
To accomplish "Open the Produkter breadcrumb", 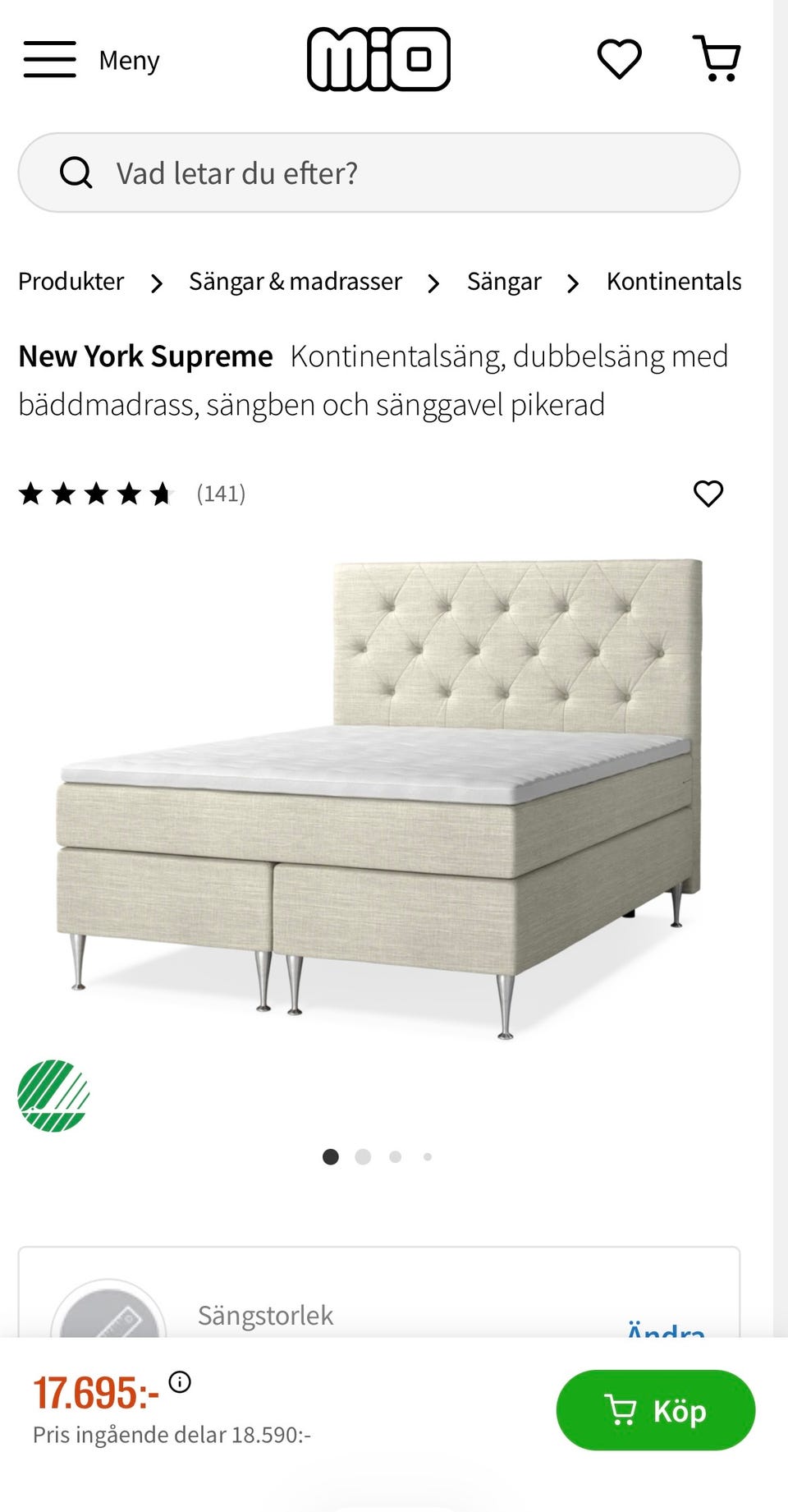I will [71, 282].
